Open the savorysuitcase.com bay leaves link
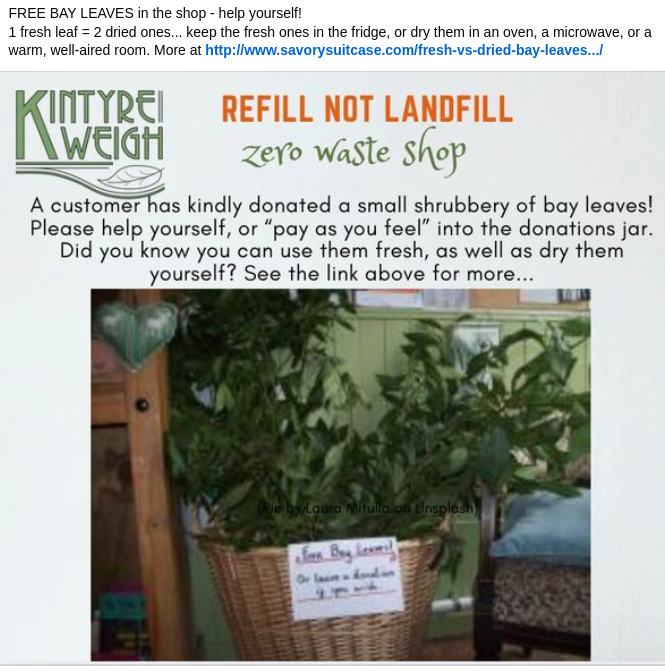Screen dimensions: 665x671 [x=403, y=50]
